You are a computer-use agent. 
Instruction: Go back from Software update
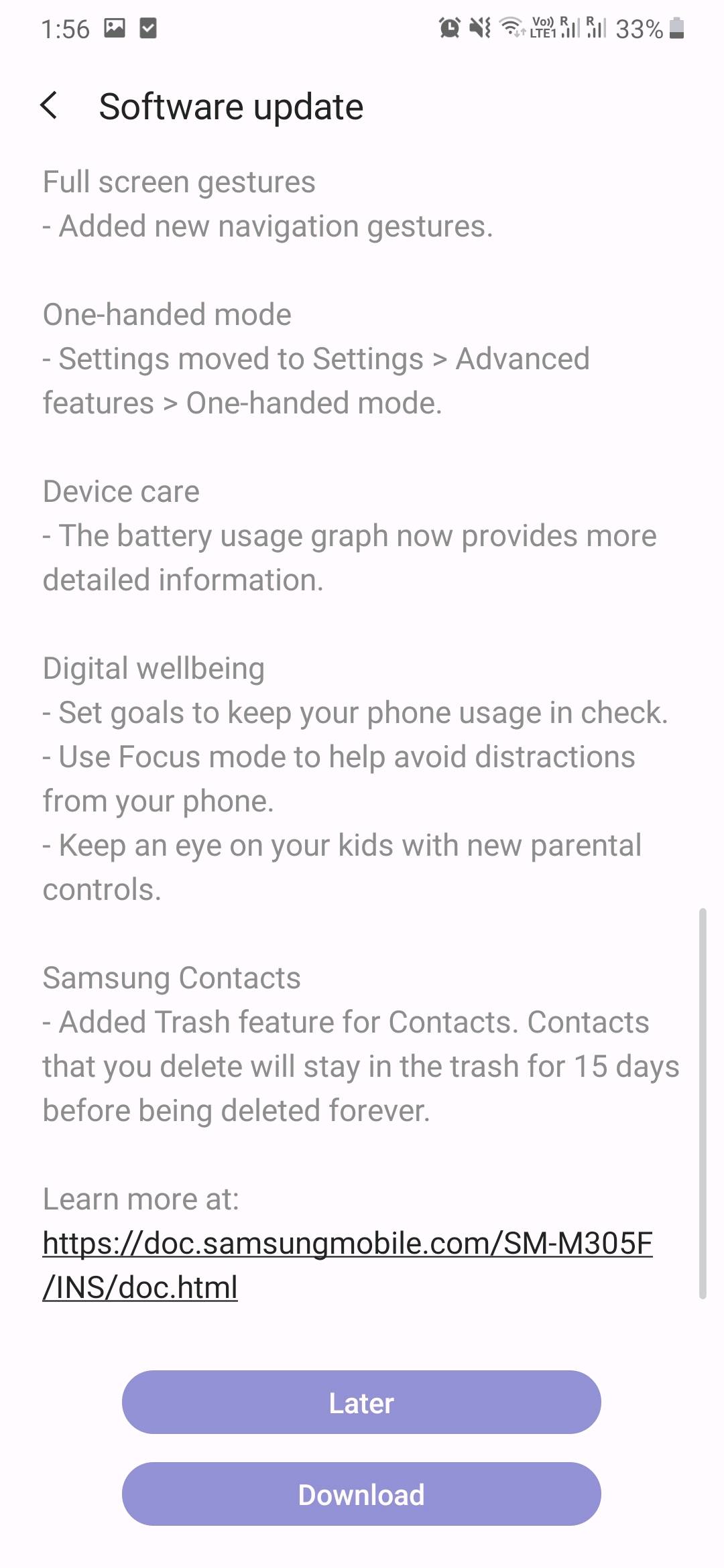click(x=49, y=106)
